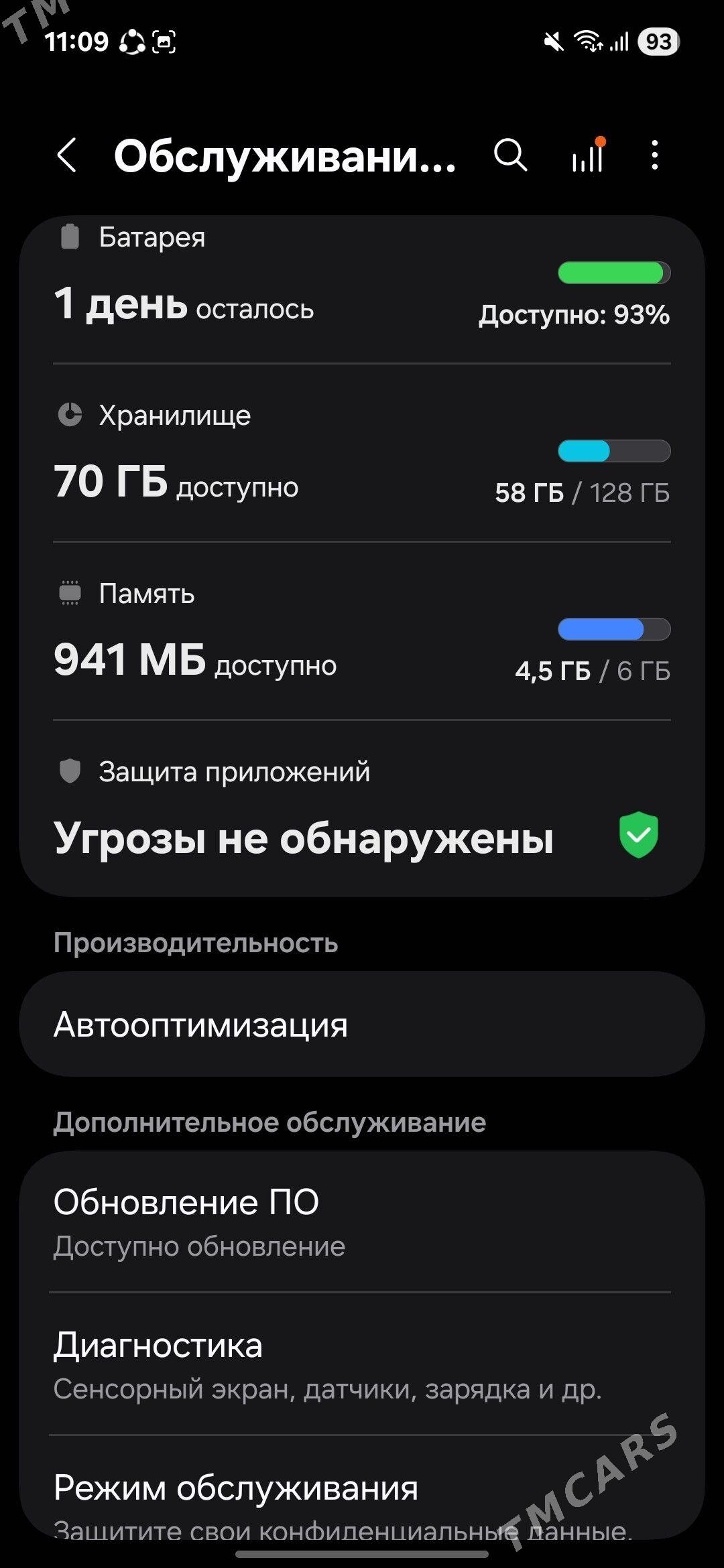Viewport: 724px width, 1568px height.
Task: Go back from device care screen
Action: coord(67,156)
